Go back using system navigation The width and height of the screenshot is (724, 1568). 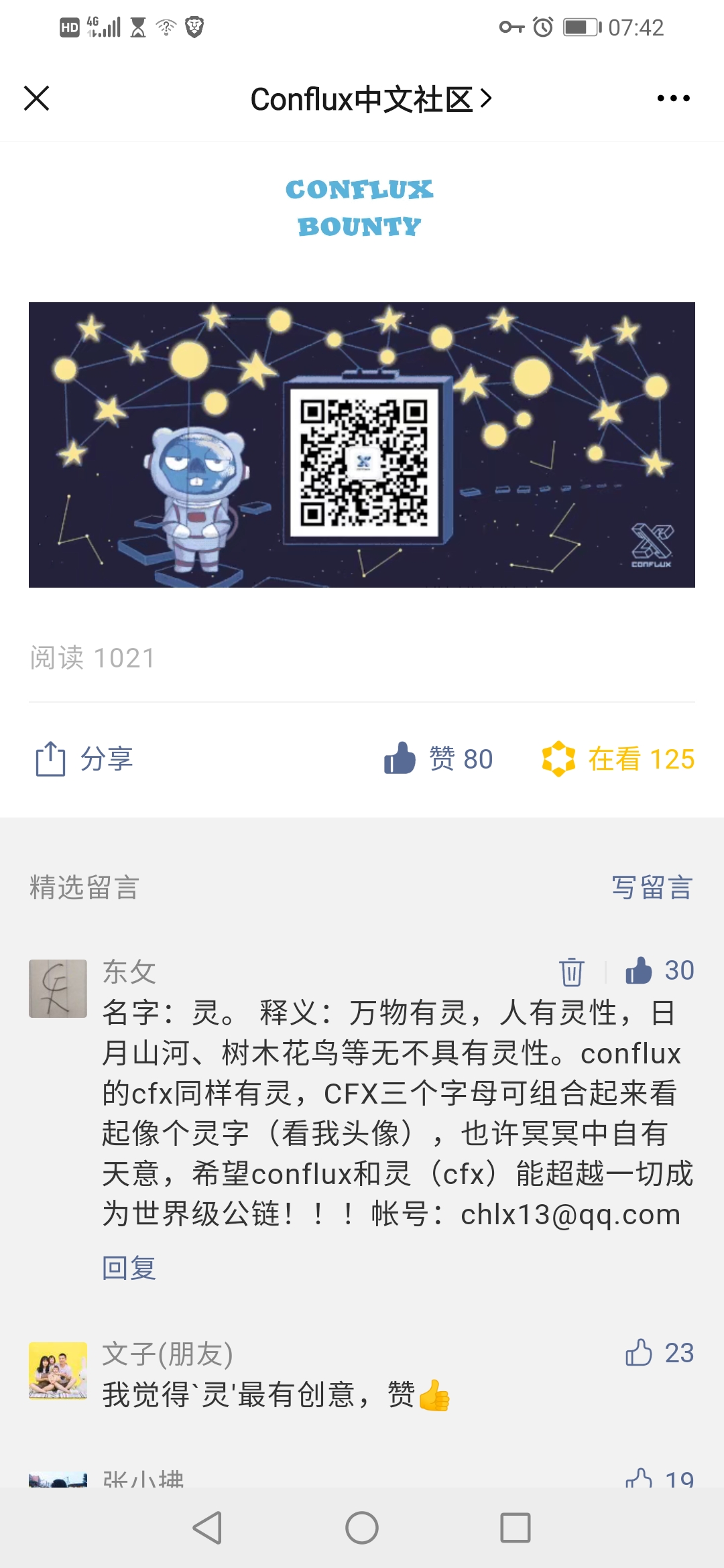(207, 1528)
